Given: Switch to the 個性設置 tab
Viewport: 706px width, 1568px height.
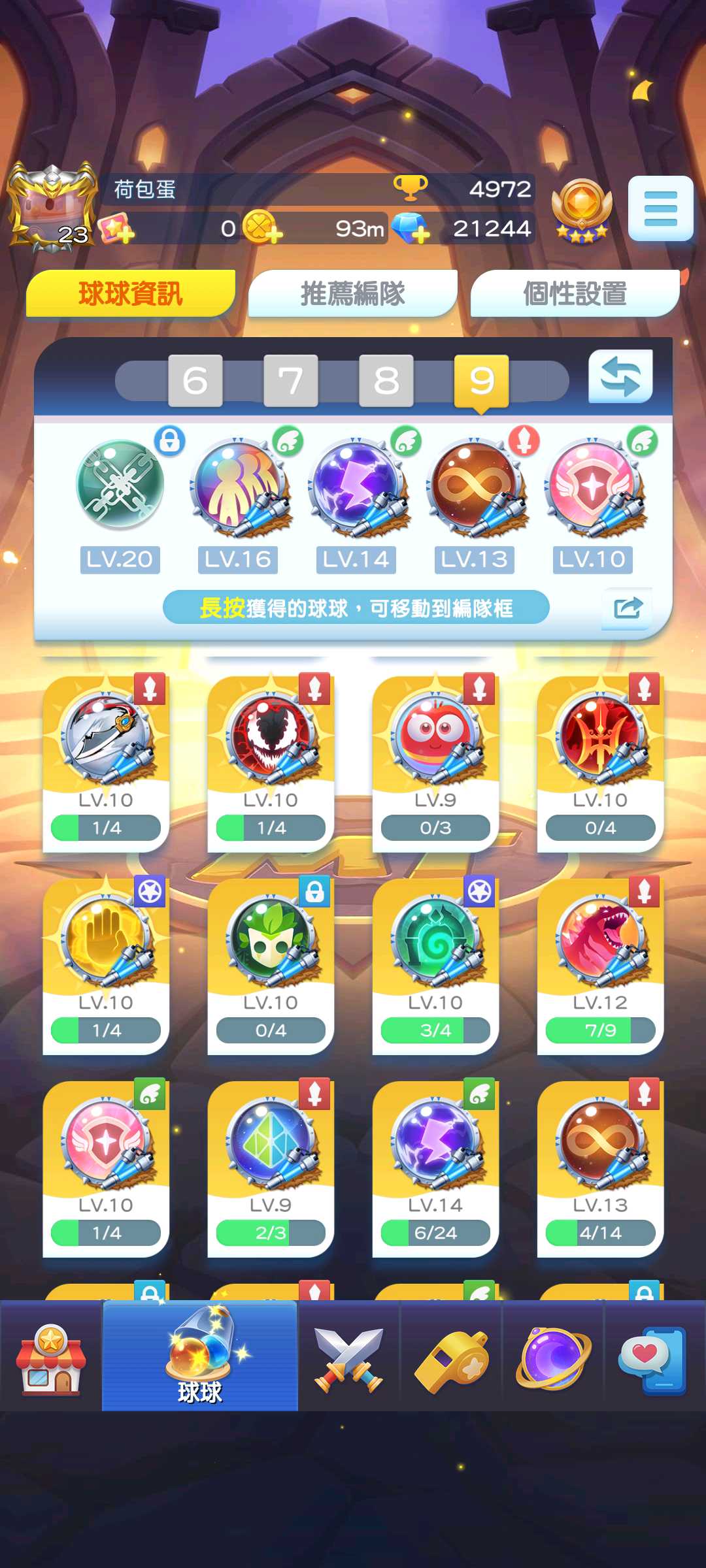Looking at the screenshot, I should point(575,294).
